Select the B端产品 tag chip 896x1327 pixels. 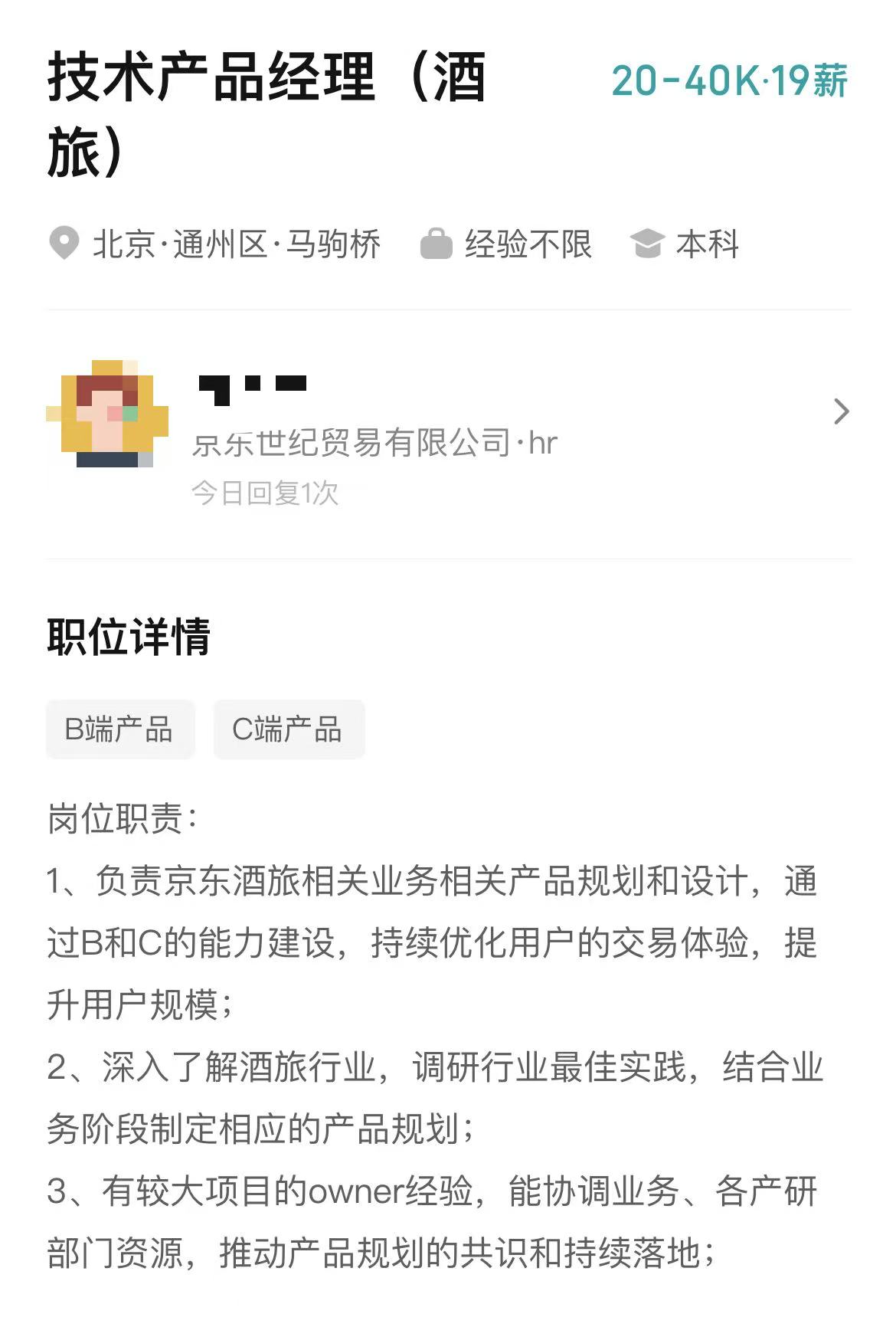(x=119, y=729)
